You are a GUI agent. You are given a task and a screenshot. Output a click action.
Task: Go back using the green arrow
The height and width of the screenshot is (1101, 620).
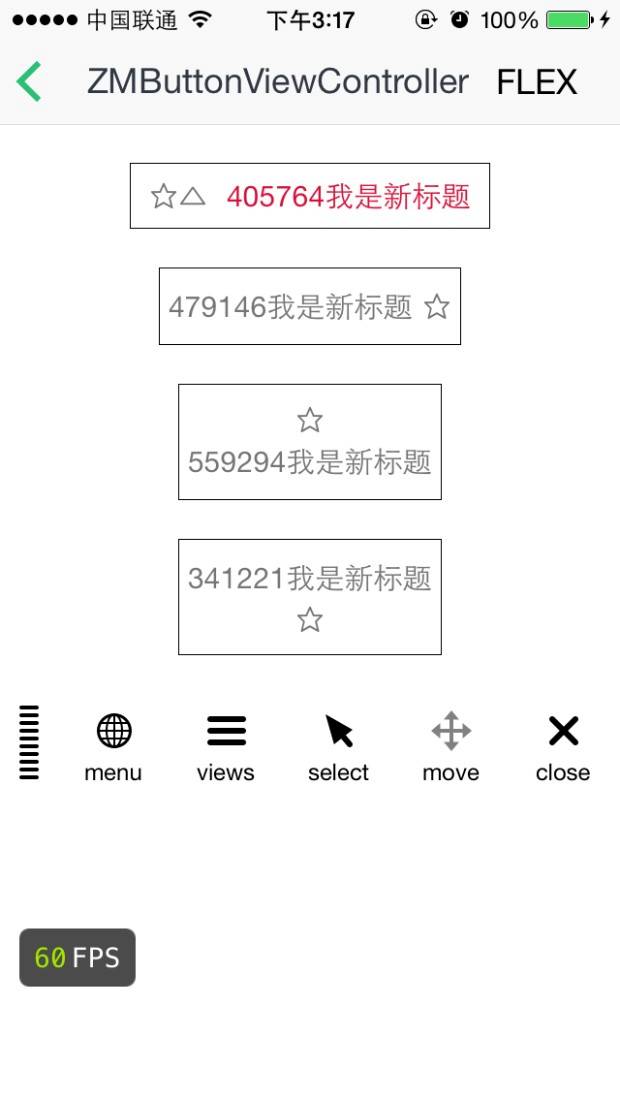(30, 82)
